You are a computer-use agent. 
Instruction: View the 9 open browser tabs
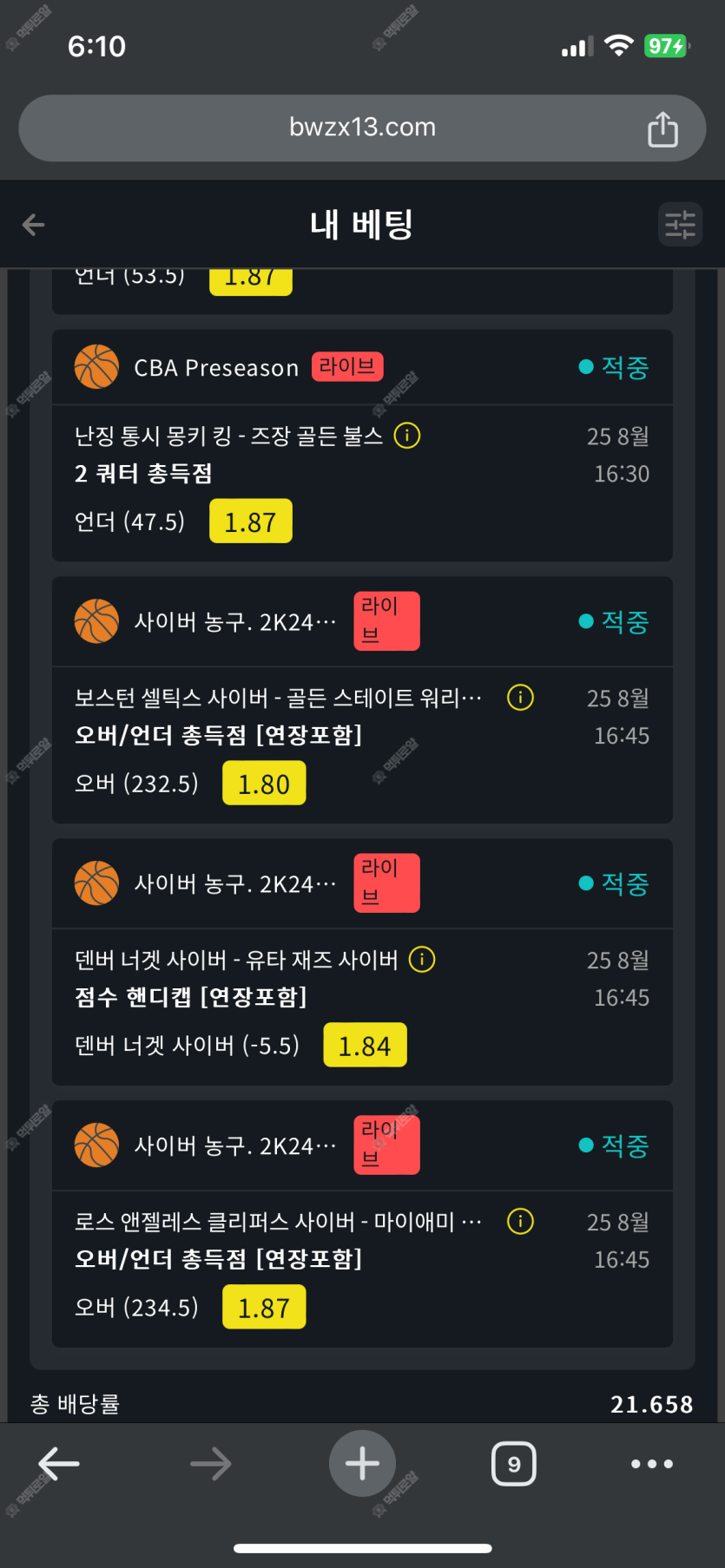pos(514,1464)
